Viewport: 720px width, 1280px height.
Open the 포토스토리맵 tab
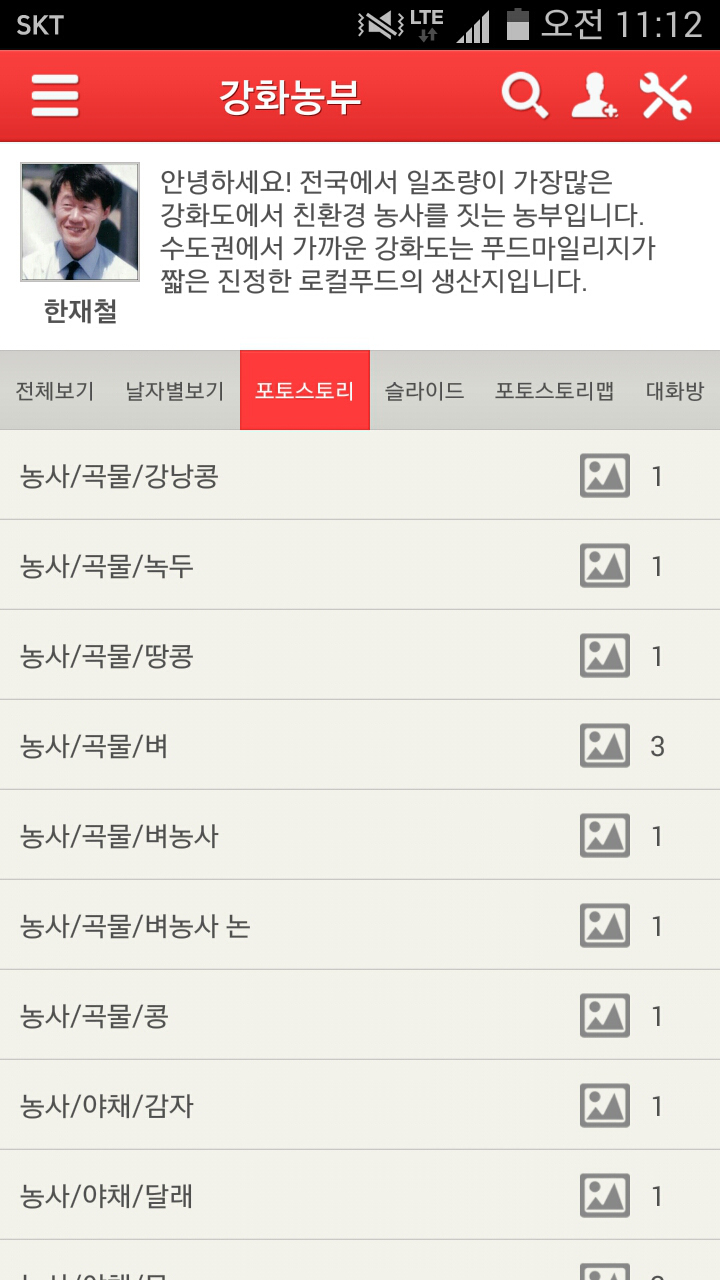coord(555,391)
